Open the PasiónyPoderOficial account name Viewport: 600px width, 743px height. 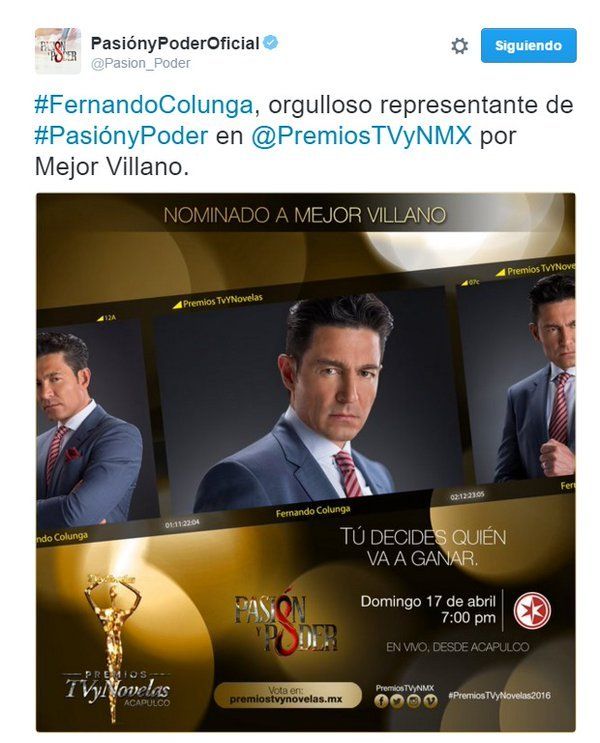click(175, 43)
